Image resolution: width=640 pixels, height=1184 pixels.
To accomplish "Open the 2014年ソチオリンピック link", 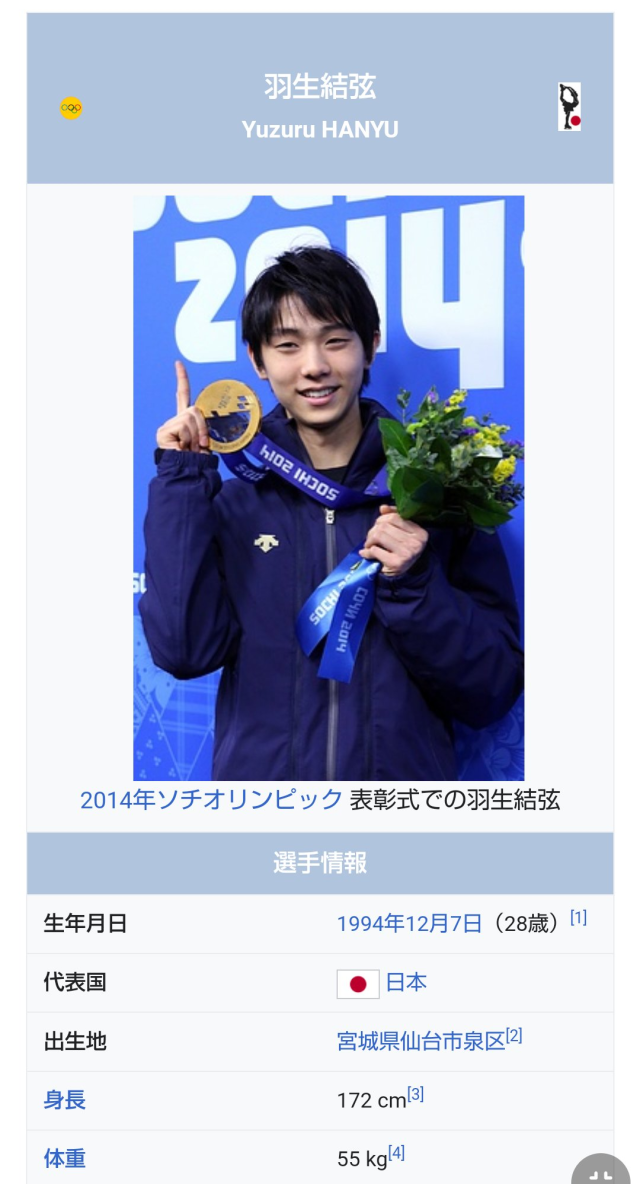I will pos(211,800).
